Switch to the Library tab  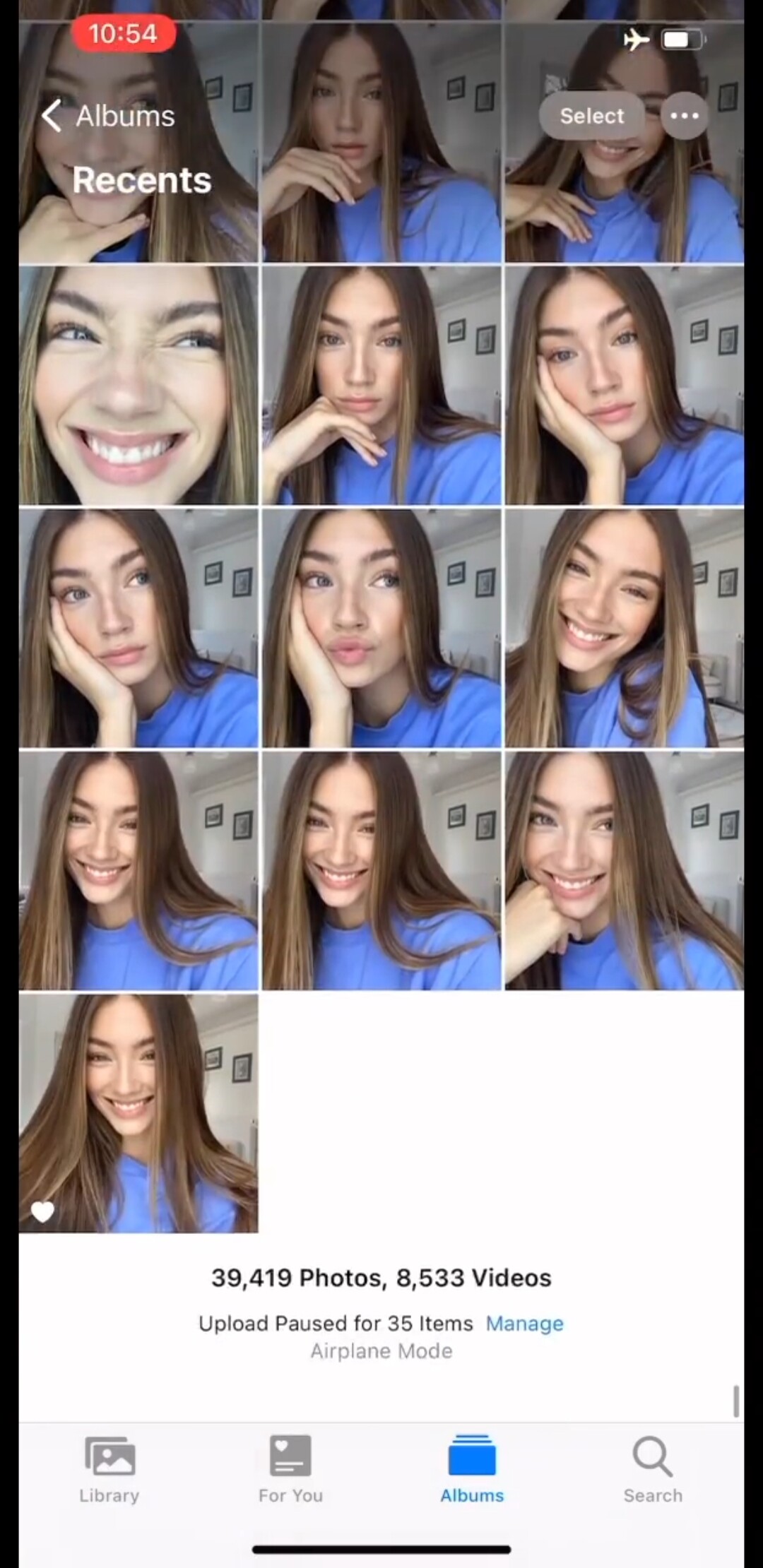(110, 1469)
